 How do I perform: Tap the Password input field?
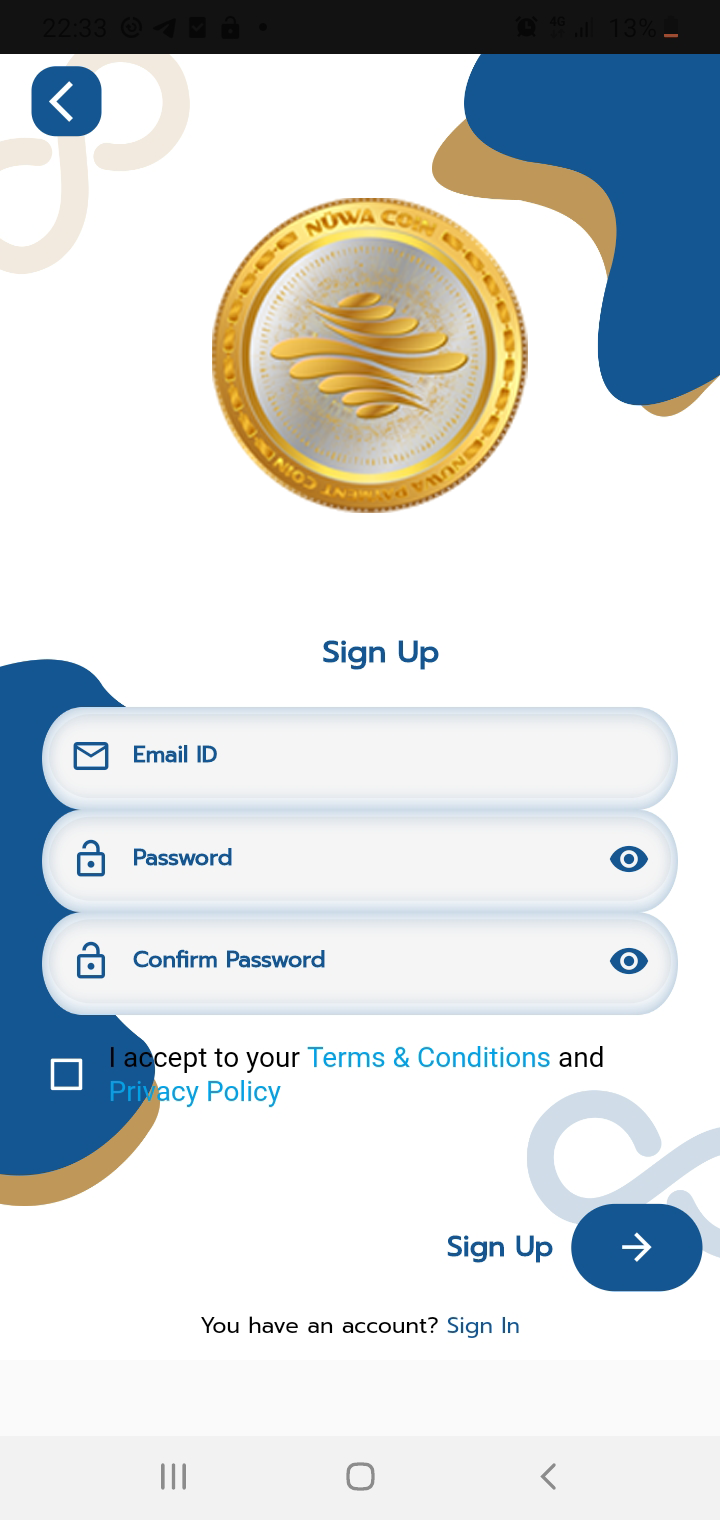[360, 858]
